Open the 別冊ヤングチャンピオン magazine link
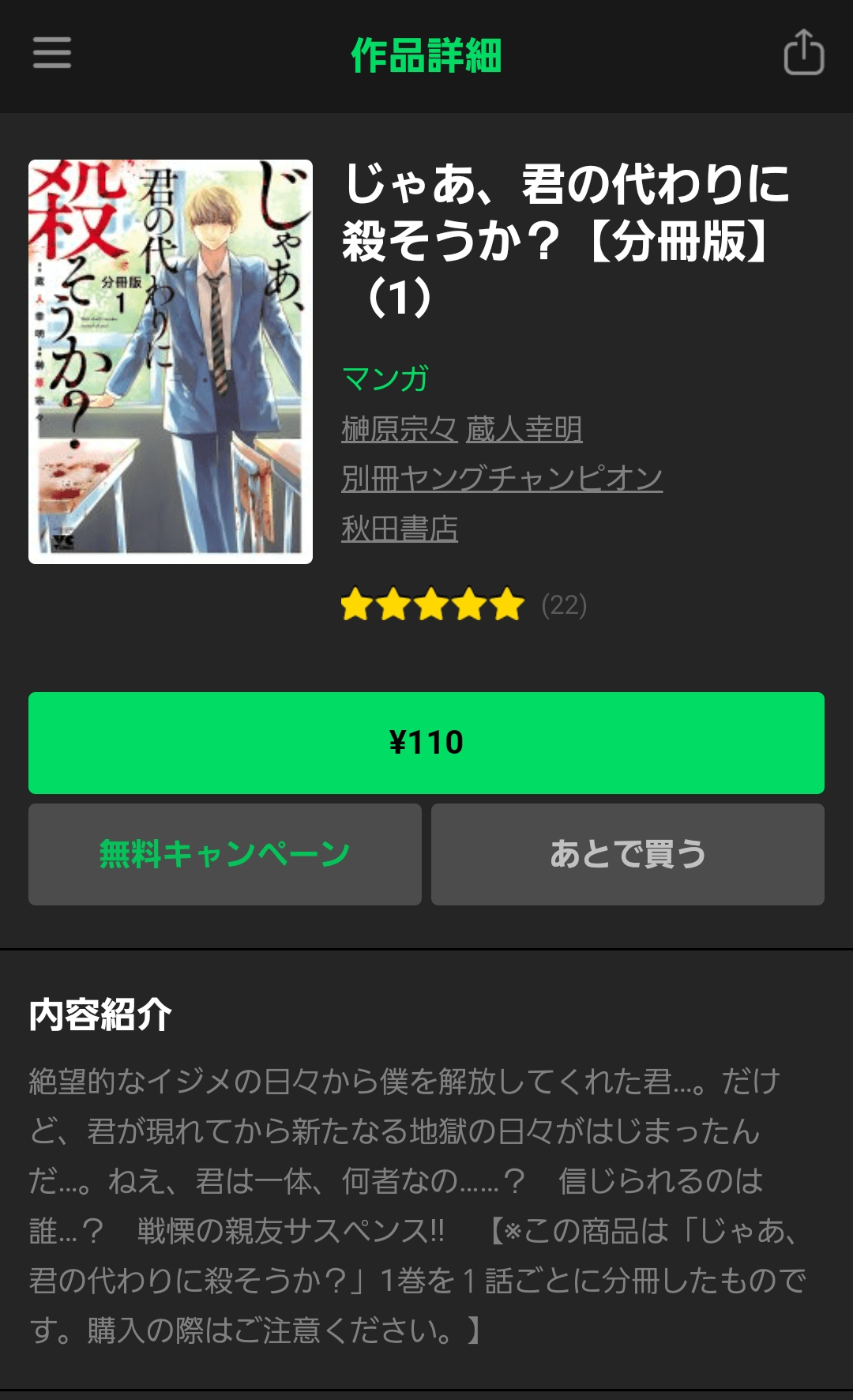Screen dimensions: 853x1400 502,476
